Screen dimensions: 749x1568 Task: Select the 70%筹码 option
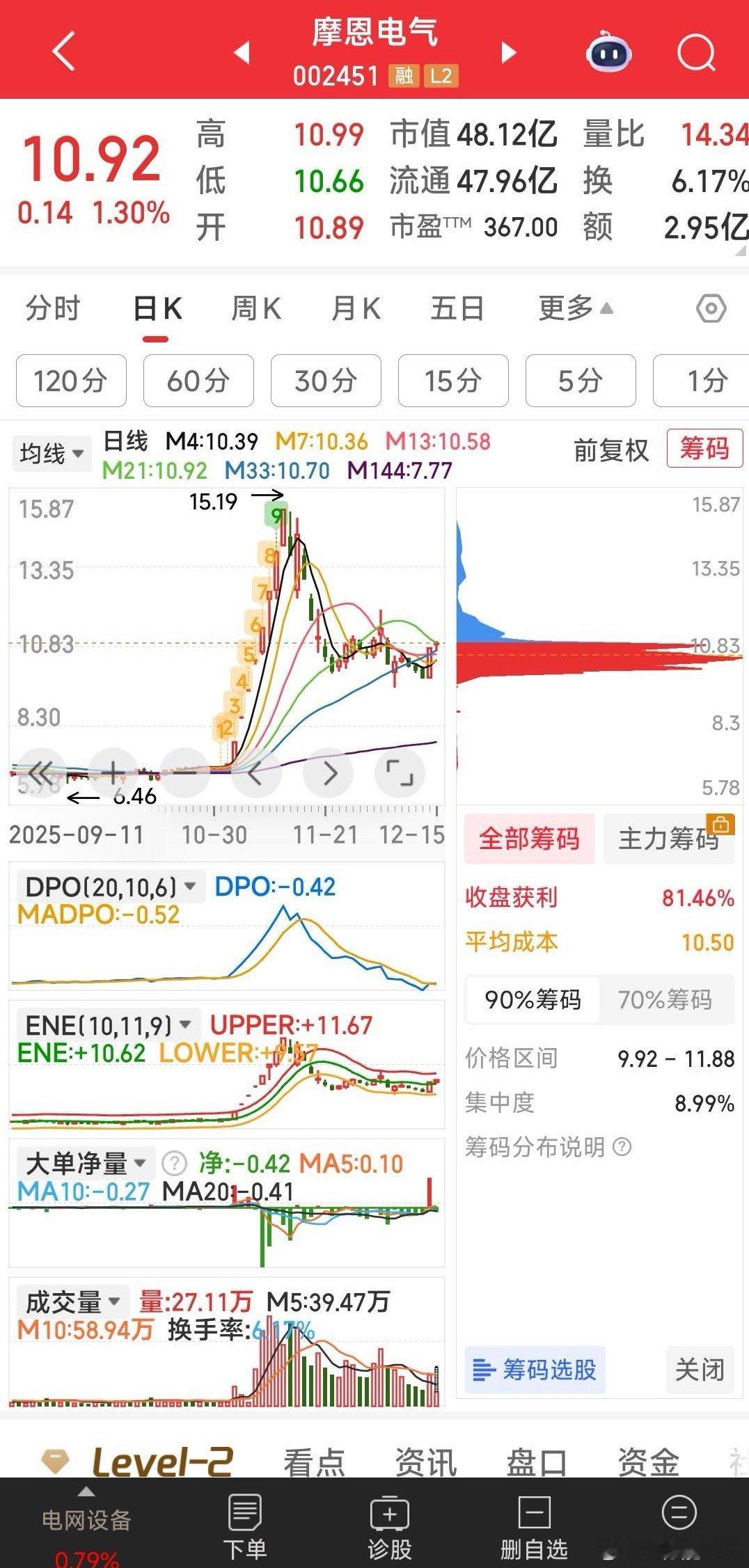[x=665, y=1000]
